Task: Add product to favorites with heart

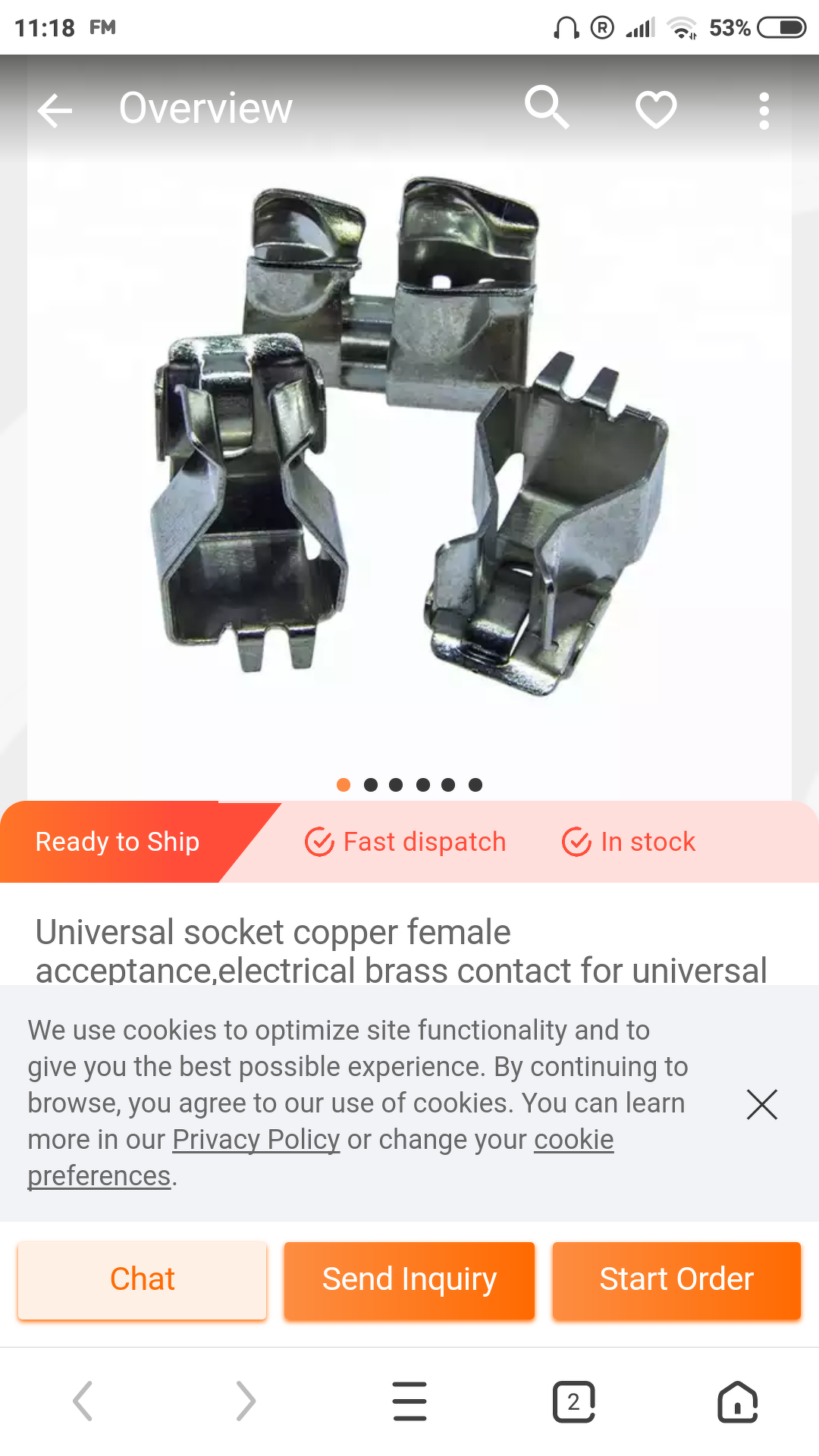Action: [656, 110]
